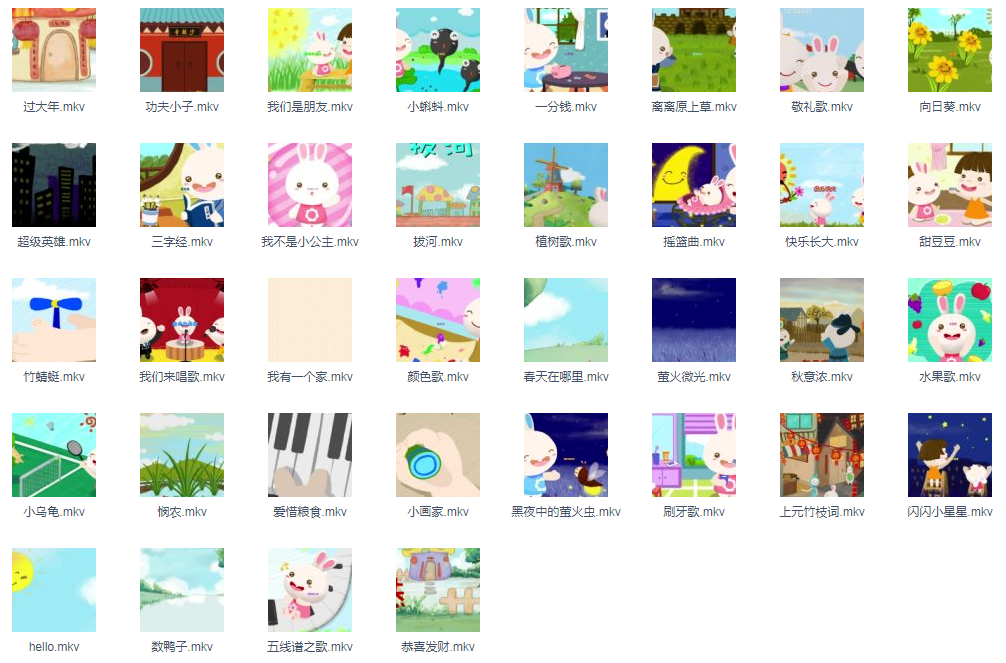Screen dimensions: 1006x663
Task: Choose the 向日葵.mkv file
Action: [950, 50]
